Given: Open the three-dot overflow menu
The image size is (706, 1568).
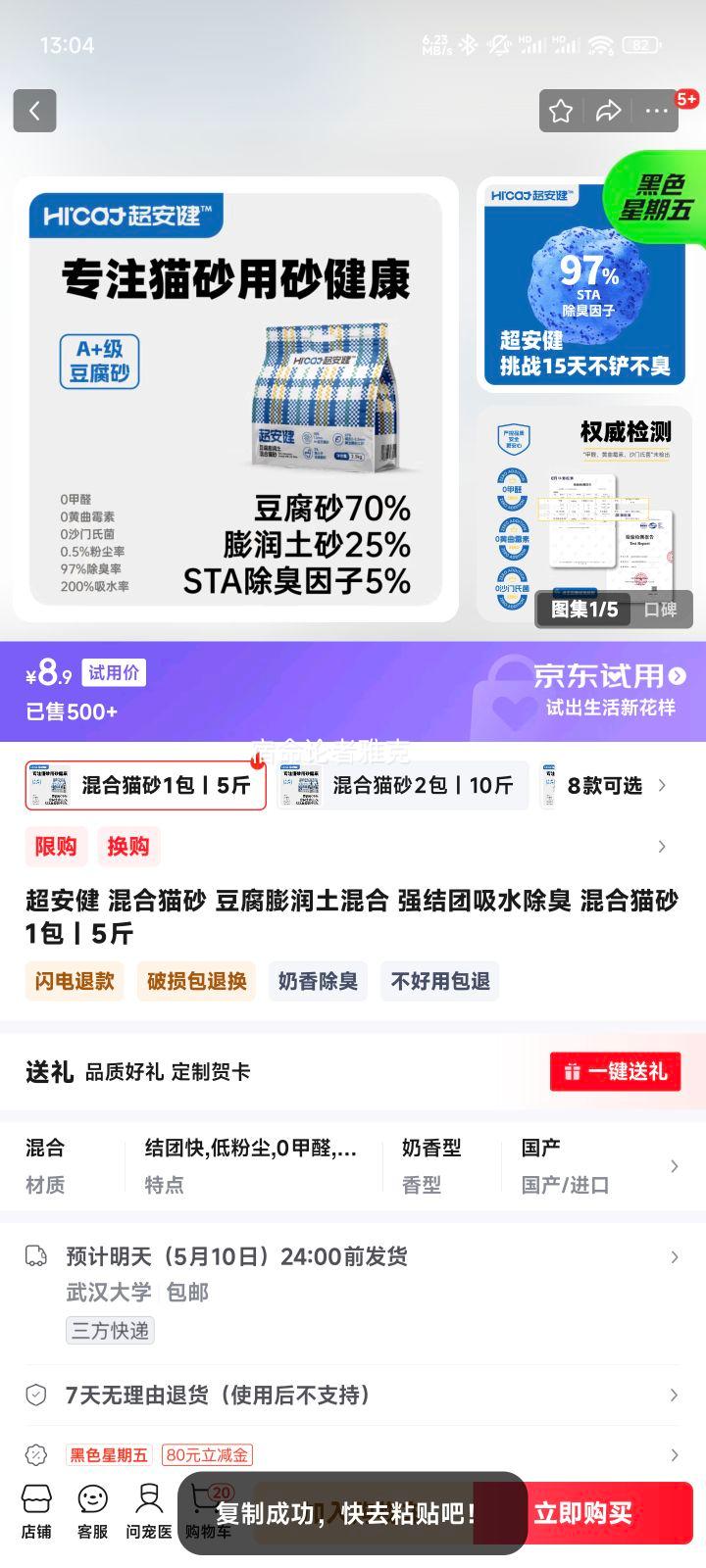Looking at the screenshot, I should click(x=656, y=111).
